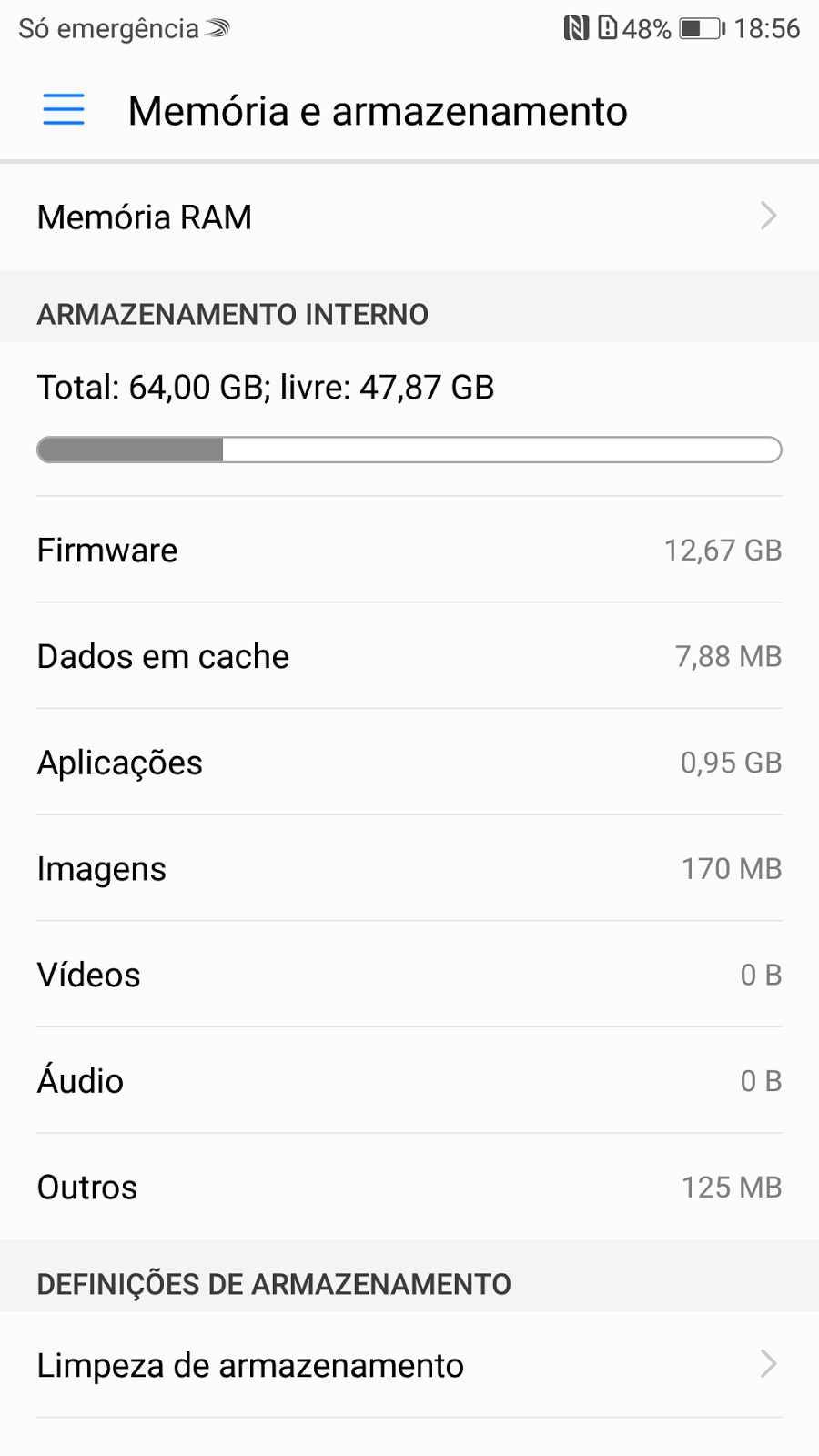This screenshot has height=1456, width=819.
Task: Show Aplicações storage details
Action: coord(409,763)
